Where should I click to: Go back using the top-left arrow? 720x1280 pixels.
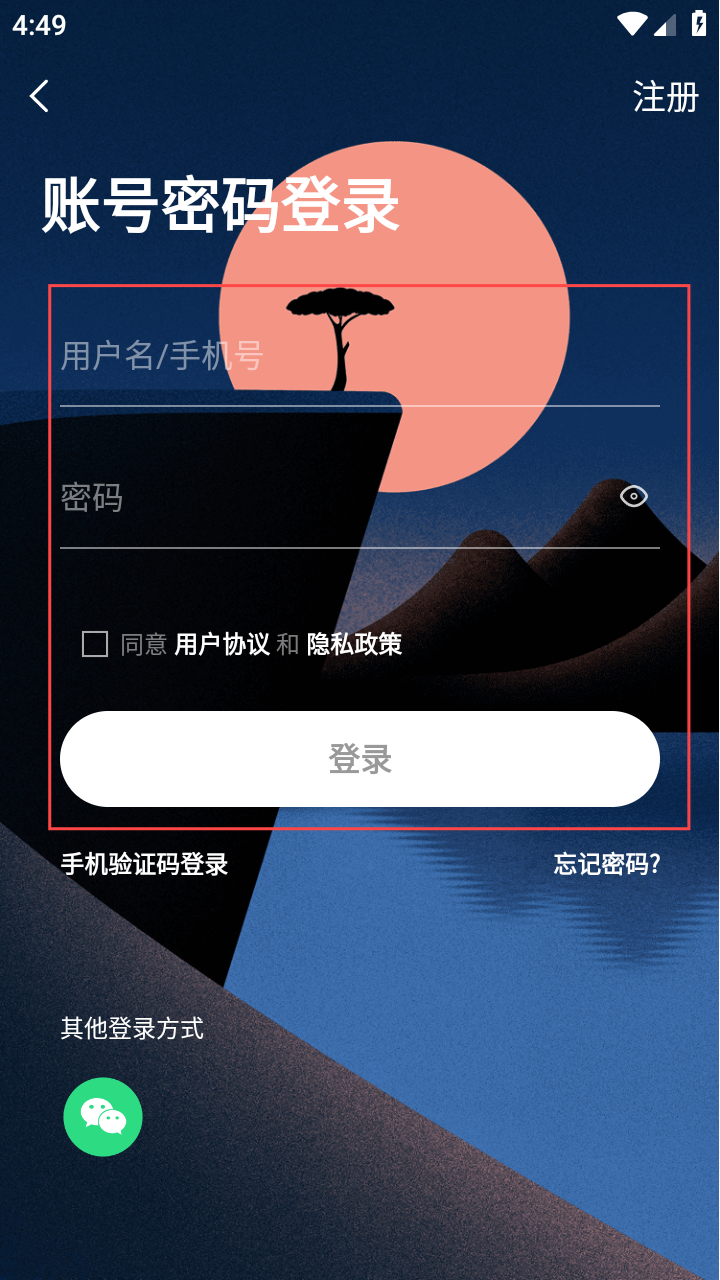tap(39, 97)
